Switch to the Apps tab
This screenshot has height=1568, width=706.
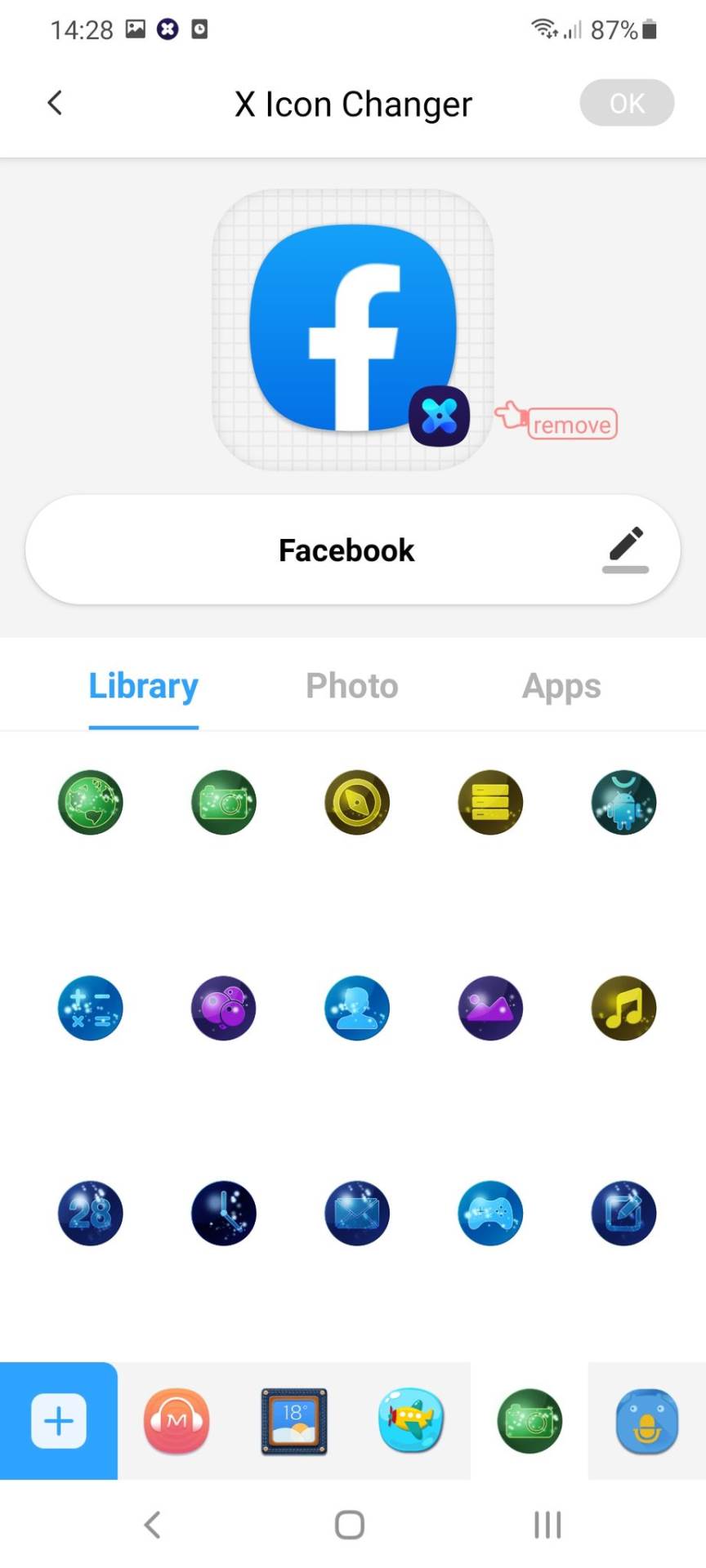click(x=561, y=686)
